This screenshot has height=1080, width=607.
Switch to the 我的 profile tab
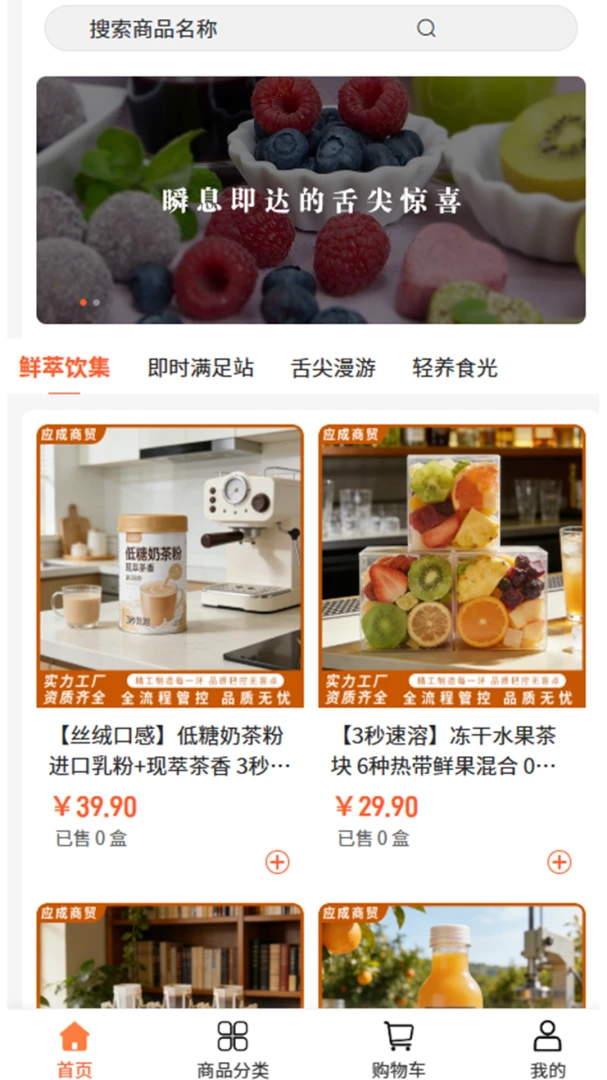[x=548, y=1049]
